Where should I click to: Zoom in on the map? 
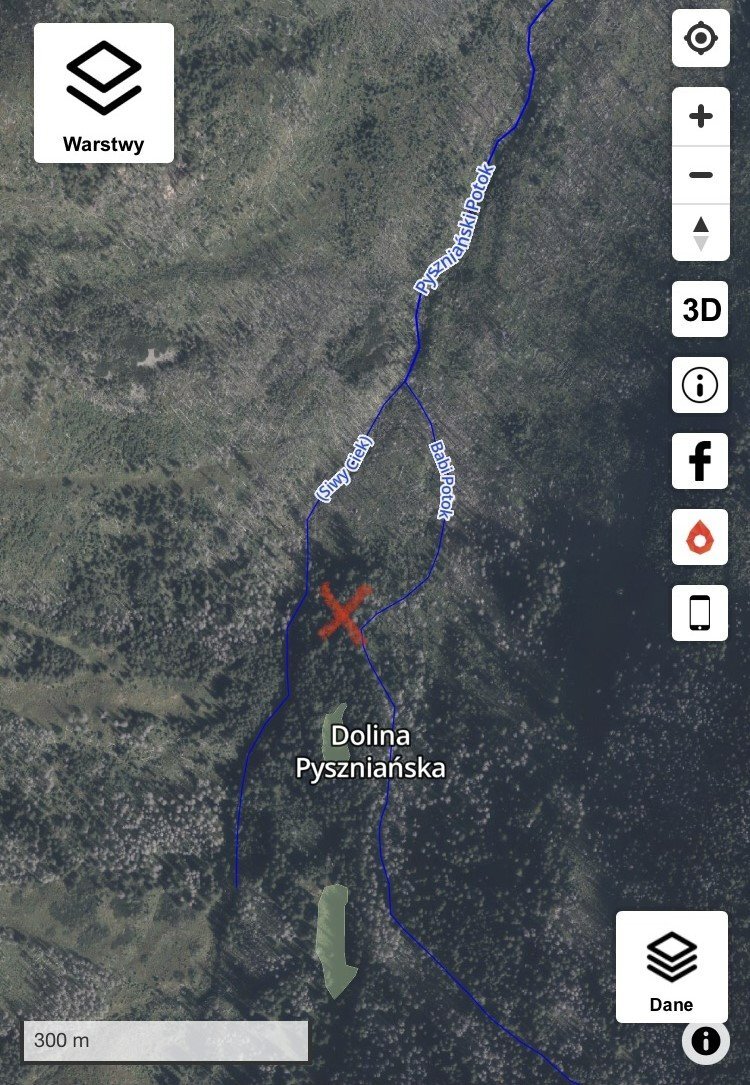click(700, 117)
